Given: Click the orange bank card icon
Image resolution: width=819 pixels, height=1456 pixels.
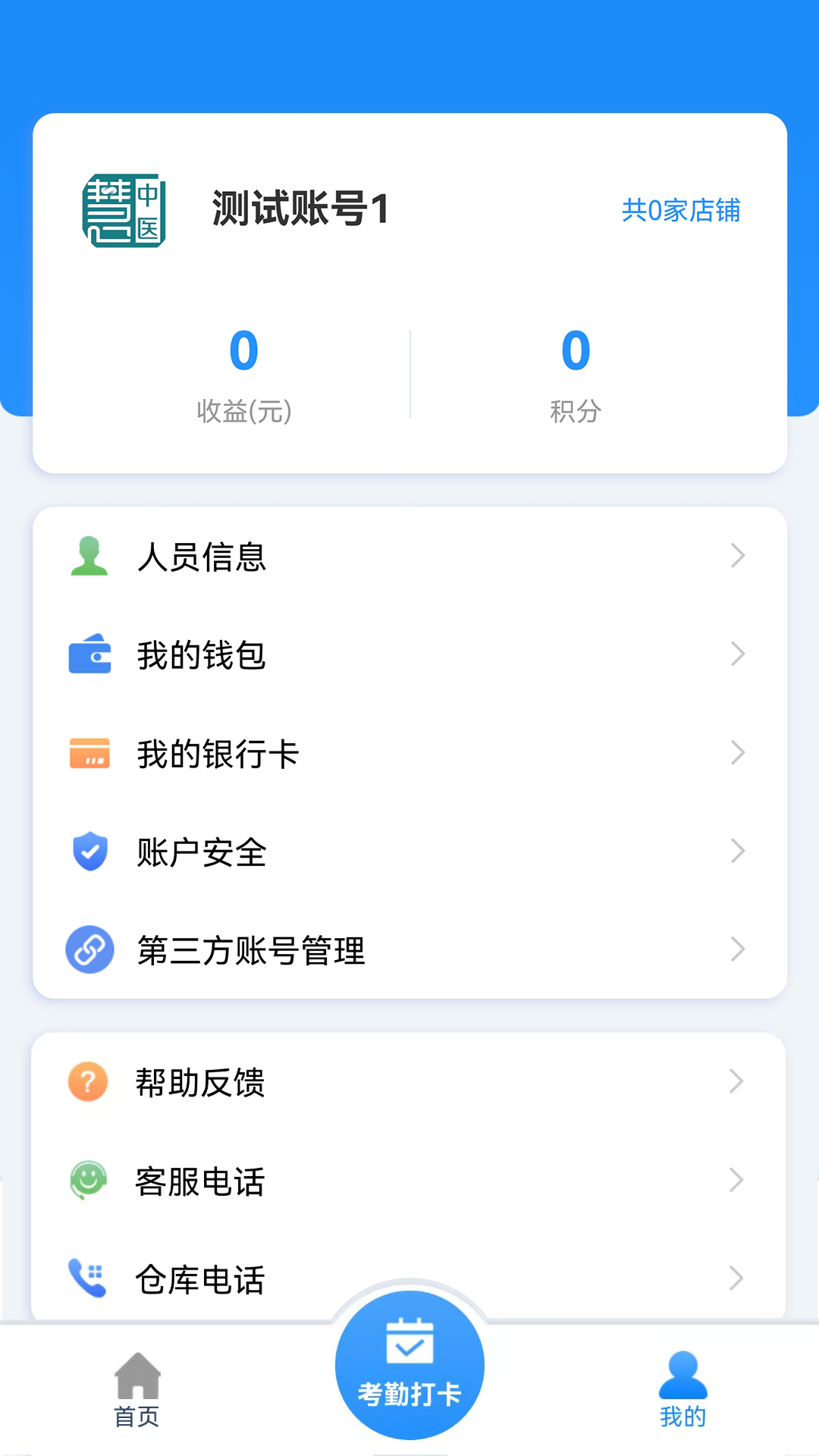Looking at the screenshot, I should tap(89, 753).
